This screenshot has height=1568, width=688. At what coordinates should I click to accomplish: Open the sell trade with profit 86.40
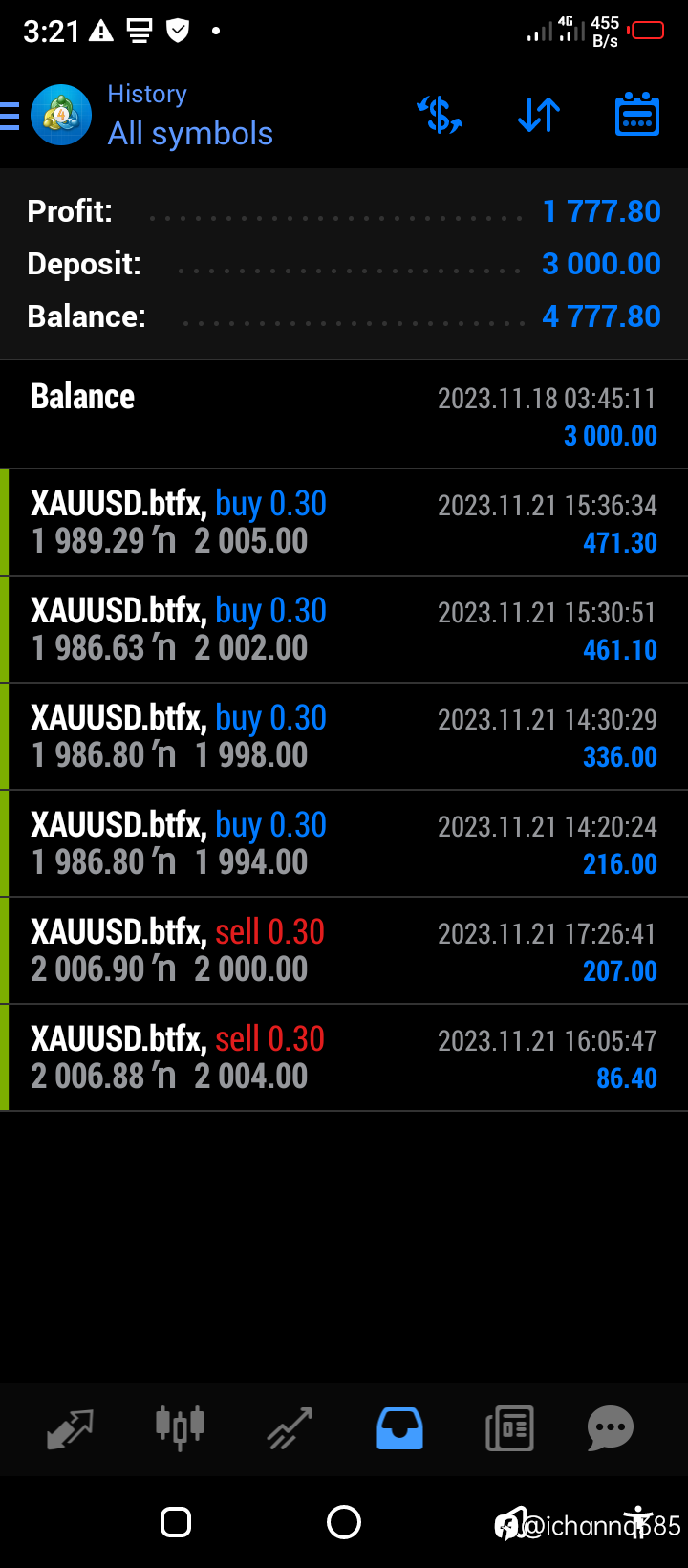click(x=344, y=1057)
